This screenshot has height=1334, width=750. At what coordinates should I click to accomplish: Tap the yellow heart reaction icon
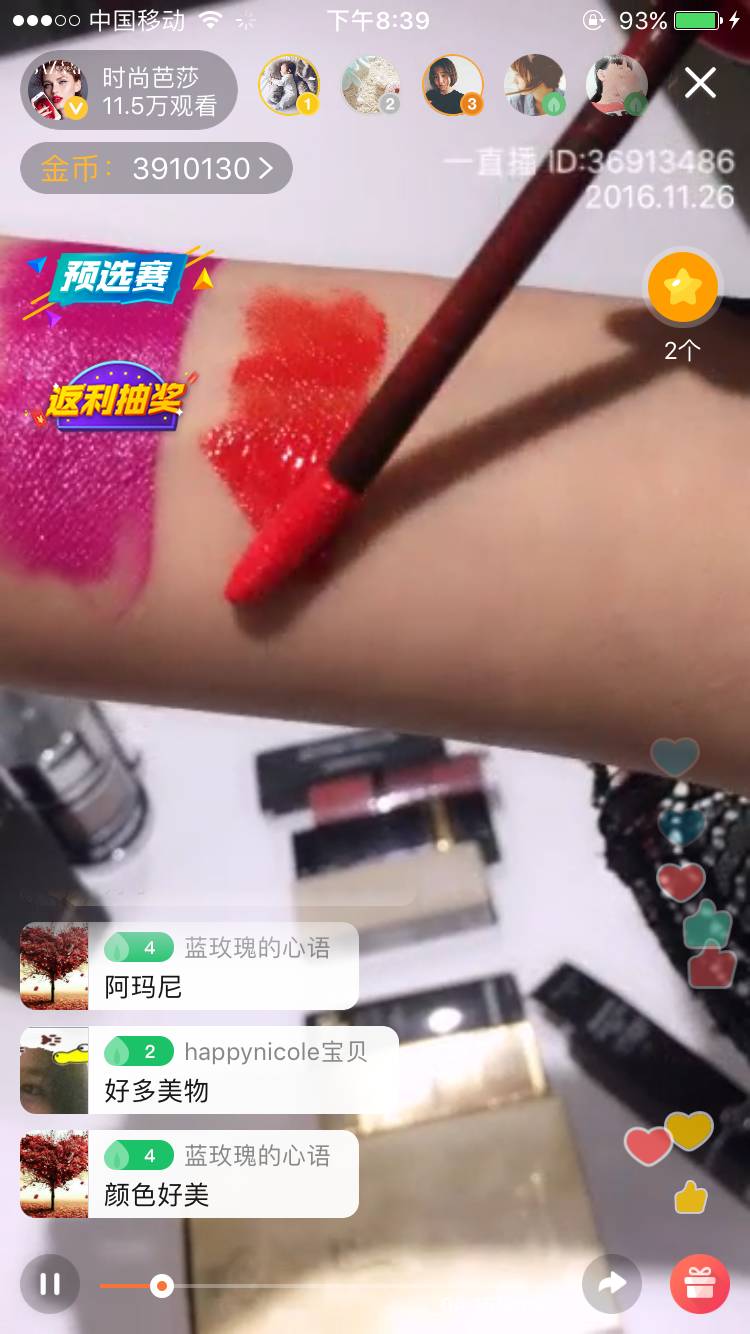[x=692, y=1130]
